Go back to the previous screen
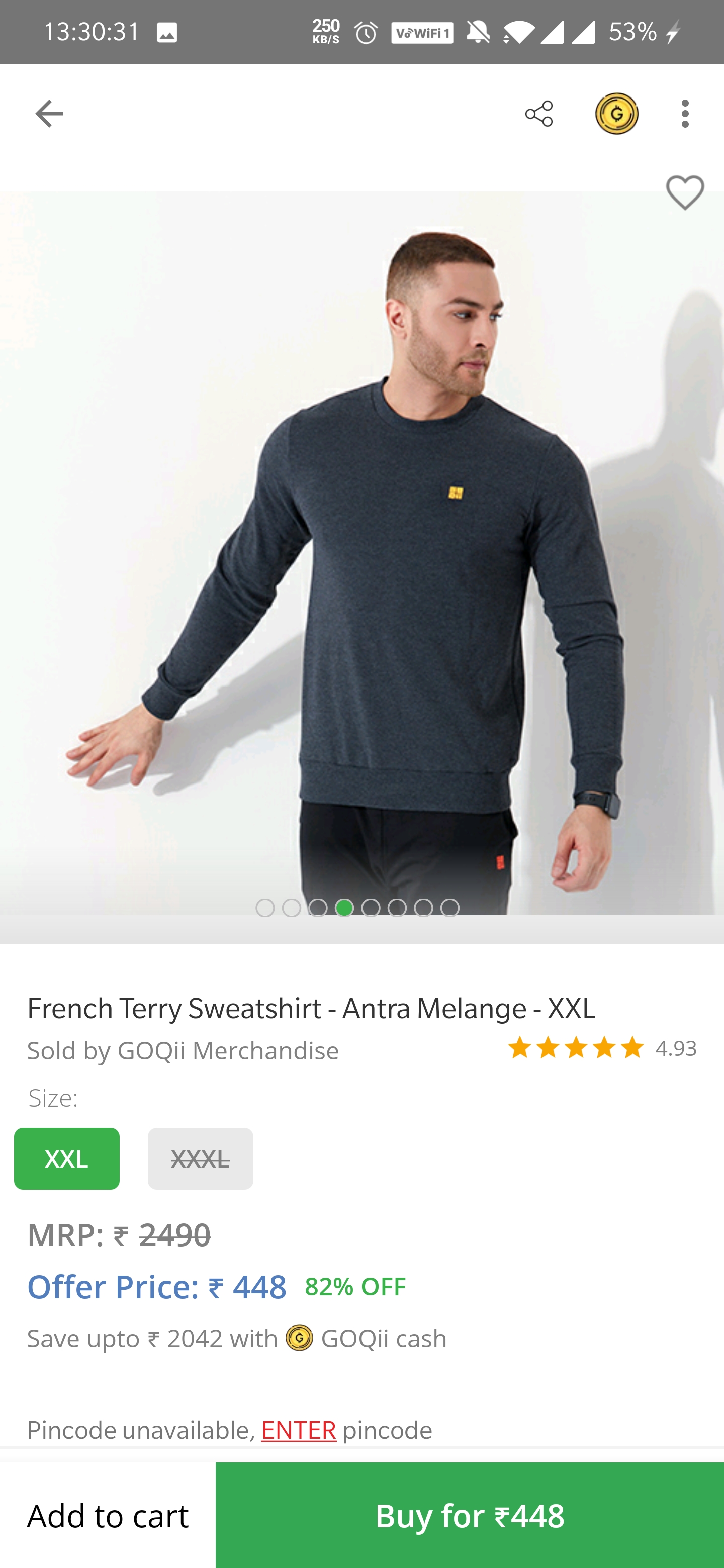 49,113
